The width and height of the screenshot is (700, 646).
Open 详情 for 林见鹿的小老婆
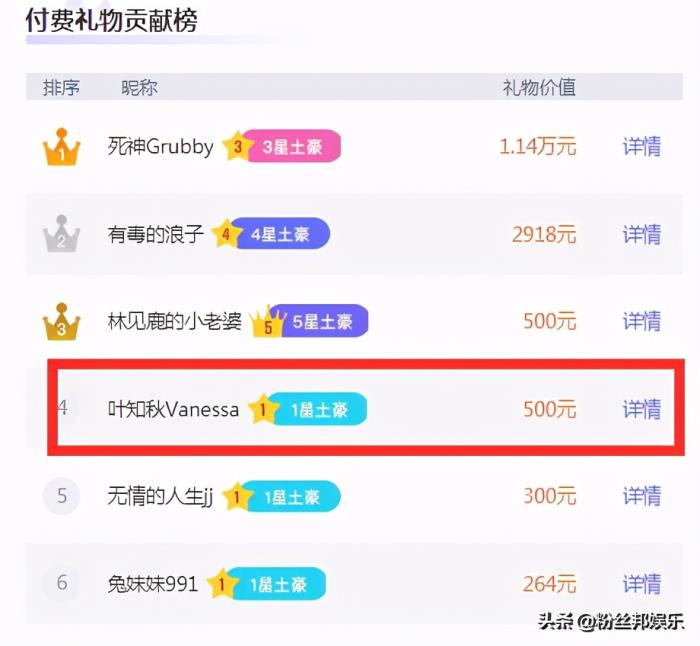coord(641,321)
